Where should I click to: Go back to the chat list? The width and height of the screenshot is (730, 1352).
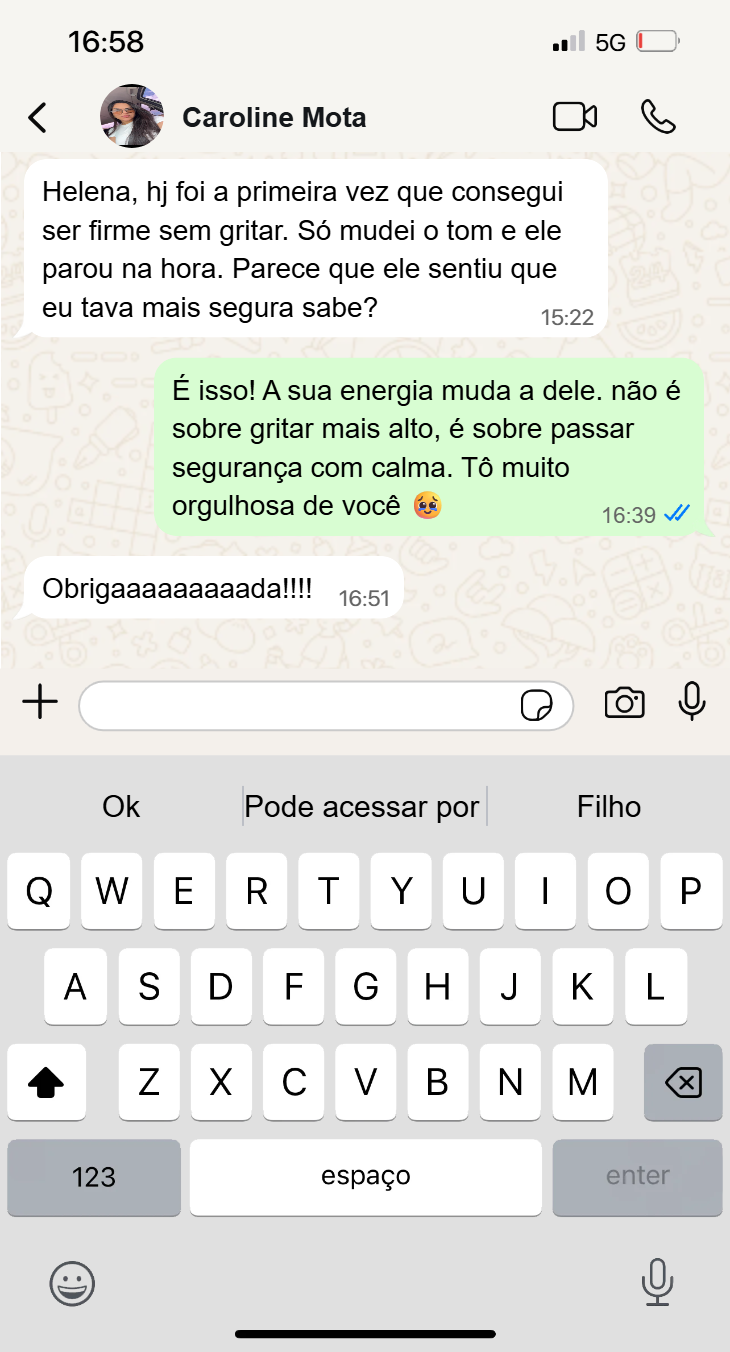38,117
